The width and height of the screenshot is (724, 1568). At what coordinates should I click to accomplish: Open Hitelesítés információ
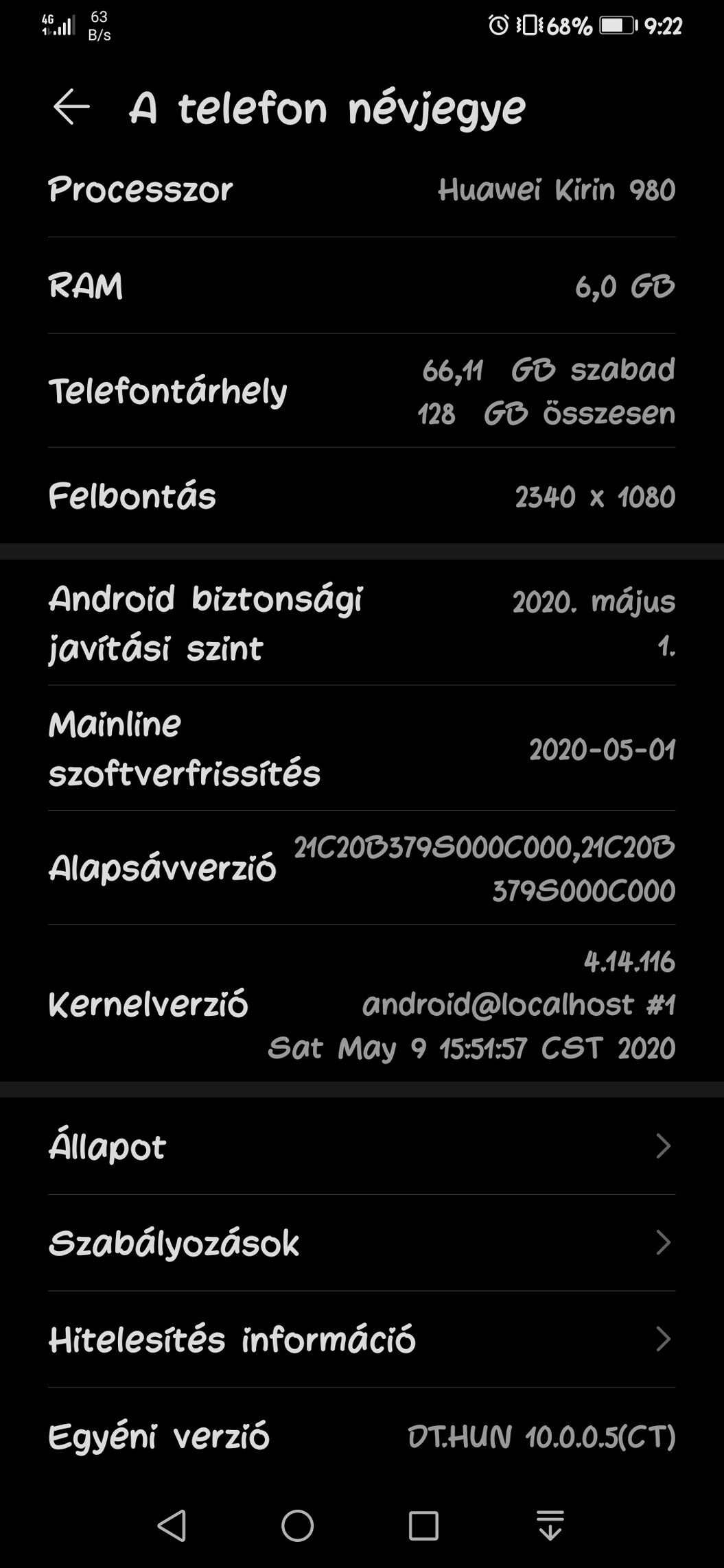tap(362, 1340)
